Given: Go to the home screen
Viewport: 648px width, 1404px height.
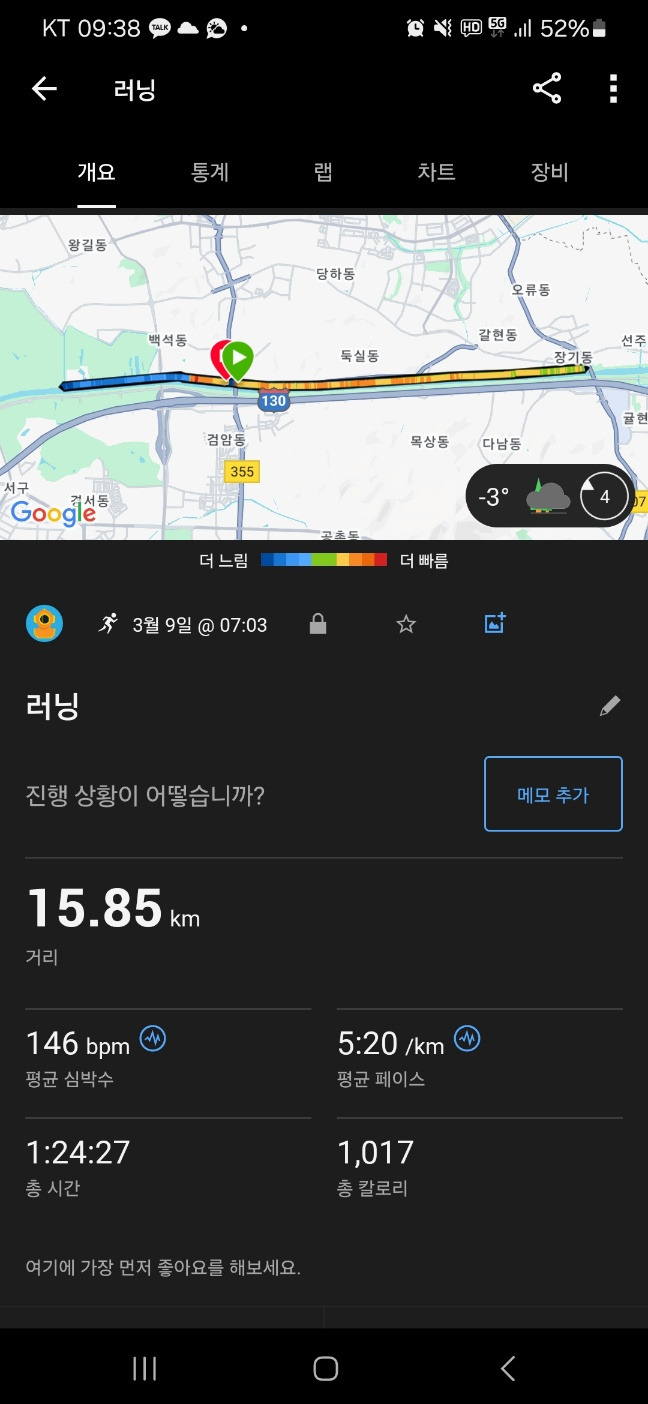Looking at the screenshot, I should pos(325,1368).
